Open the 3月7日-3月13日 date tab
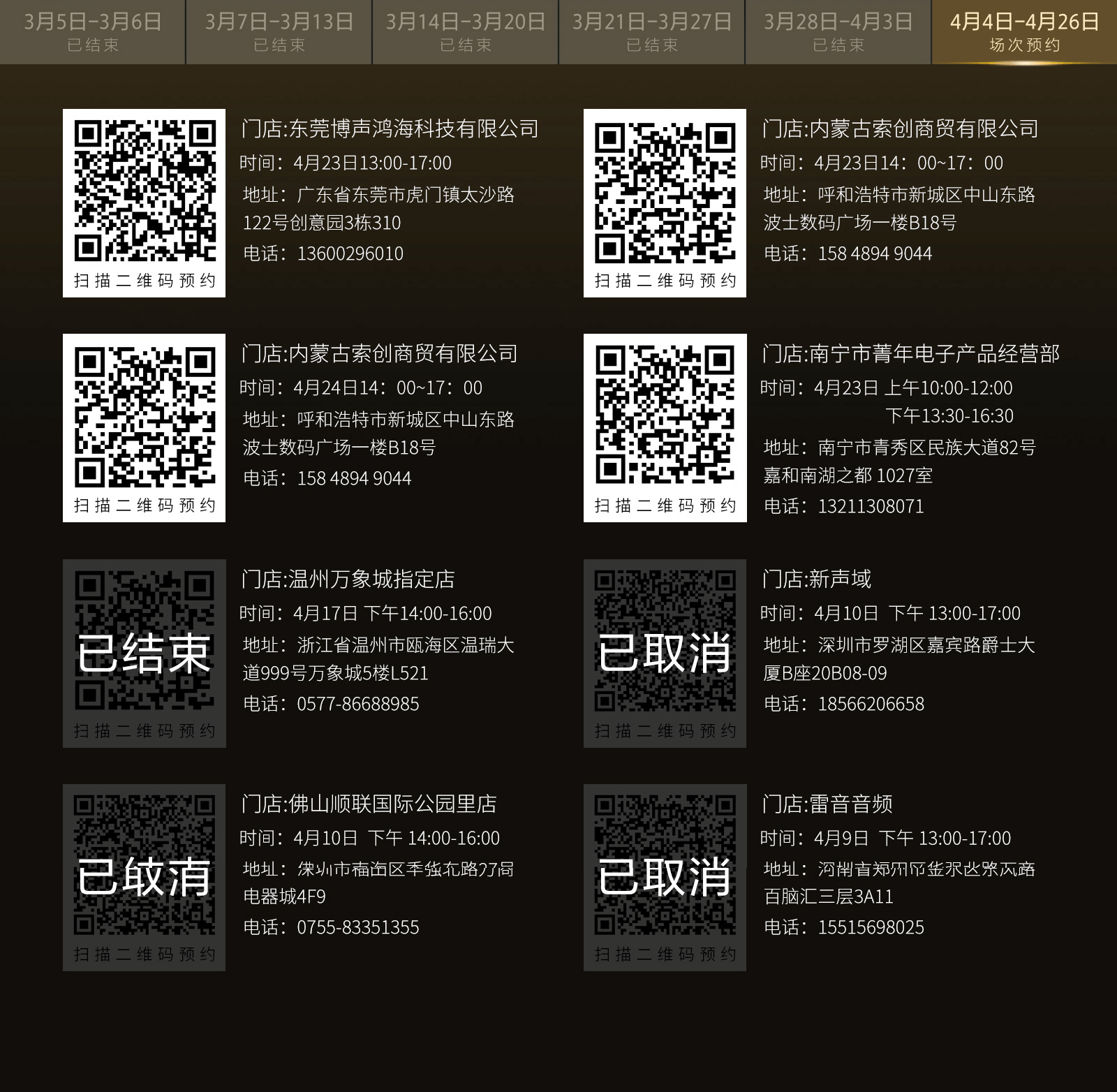 click(279, 32)
